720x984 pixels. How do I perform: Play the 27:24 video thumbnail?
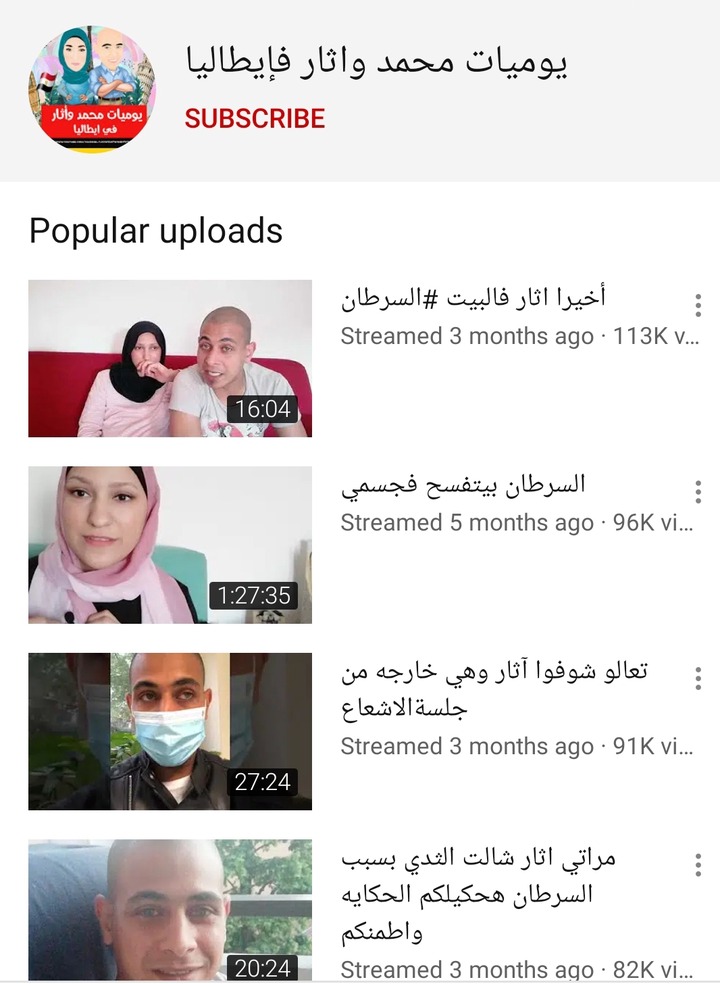coord(170,731)
